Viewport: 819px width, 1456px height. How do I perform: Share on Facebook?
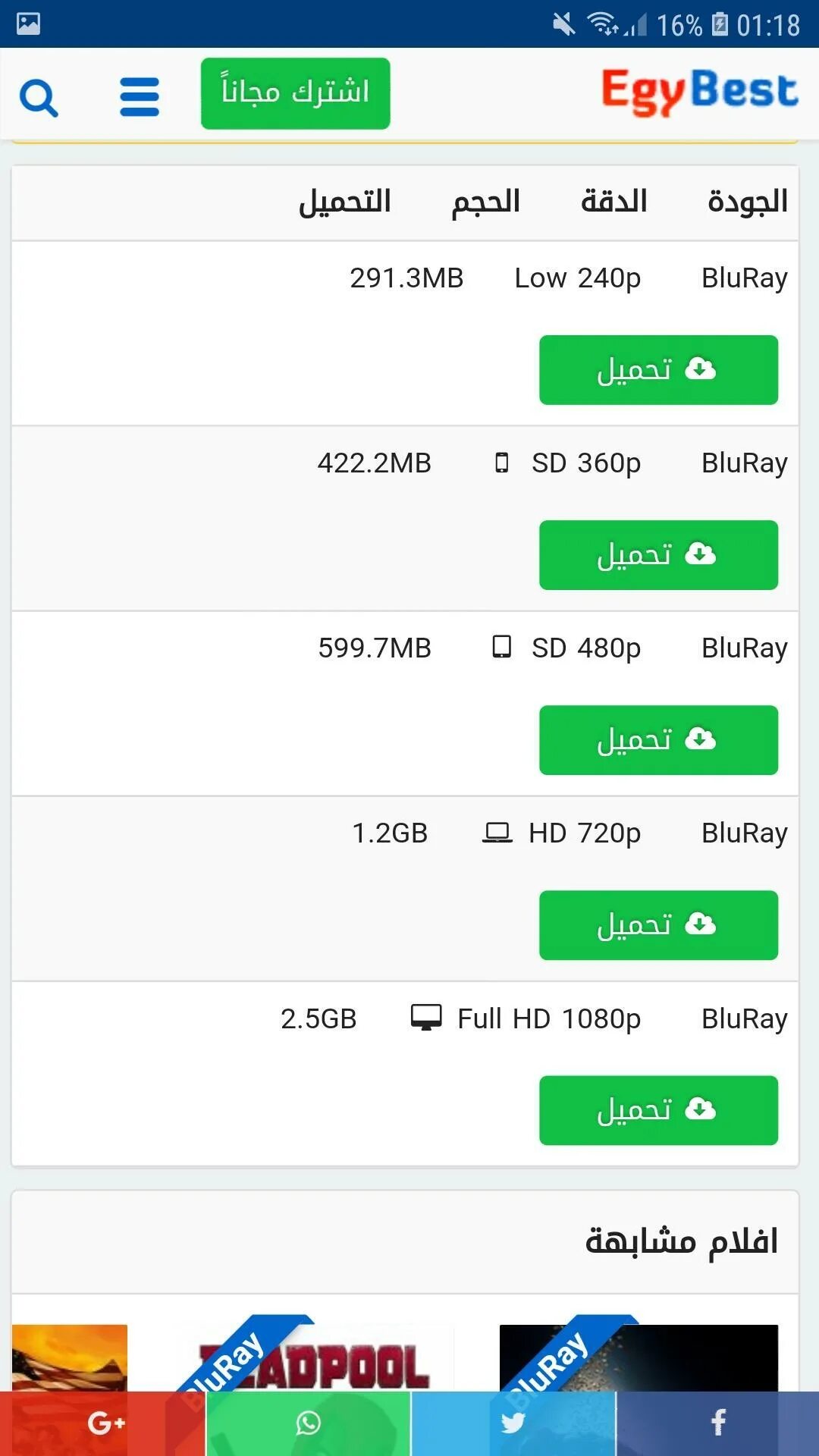pyautogui.click(x=717, y=1423)
